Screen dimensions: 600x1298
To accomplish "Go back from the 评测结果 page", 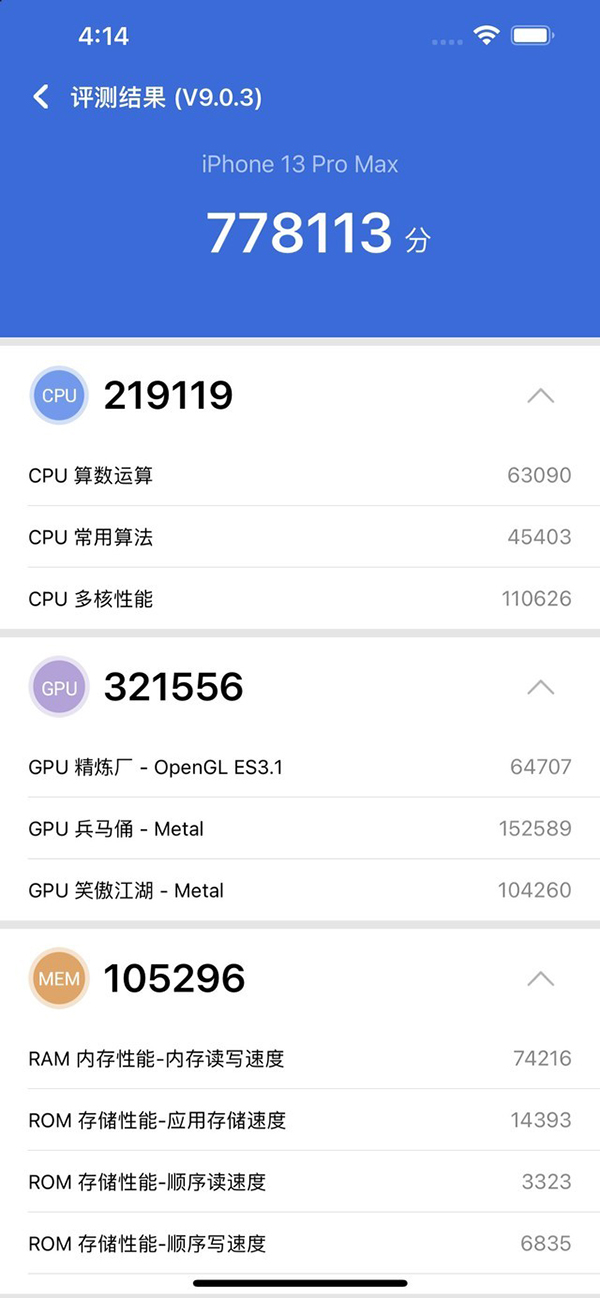I will pos(41,97).
